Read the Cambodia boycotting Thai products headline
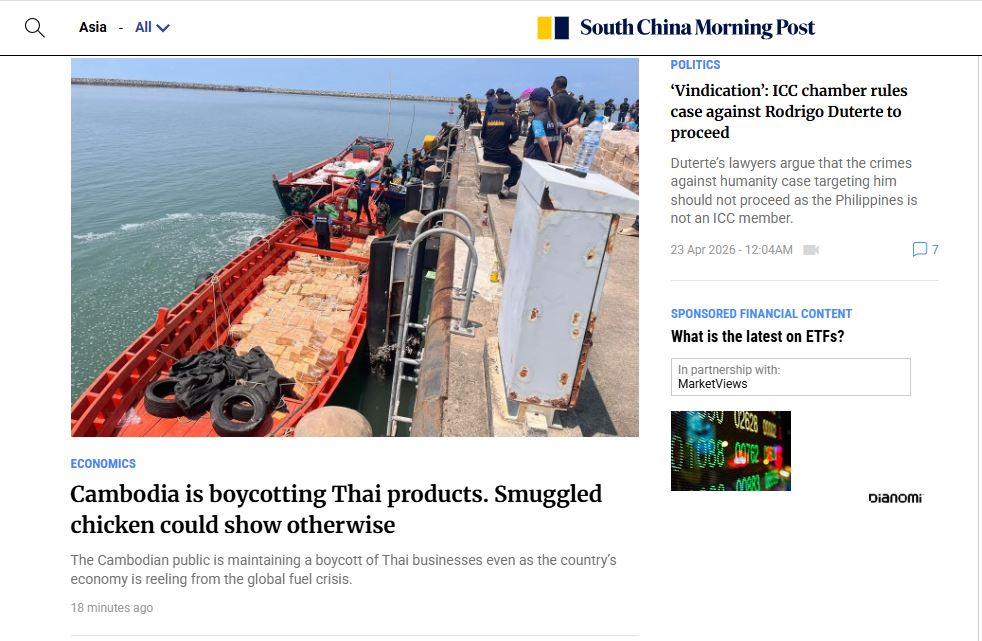 (336, 509)
